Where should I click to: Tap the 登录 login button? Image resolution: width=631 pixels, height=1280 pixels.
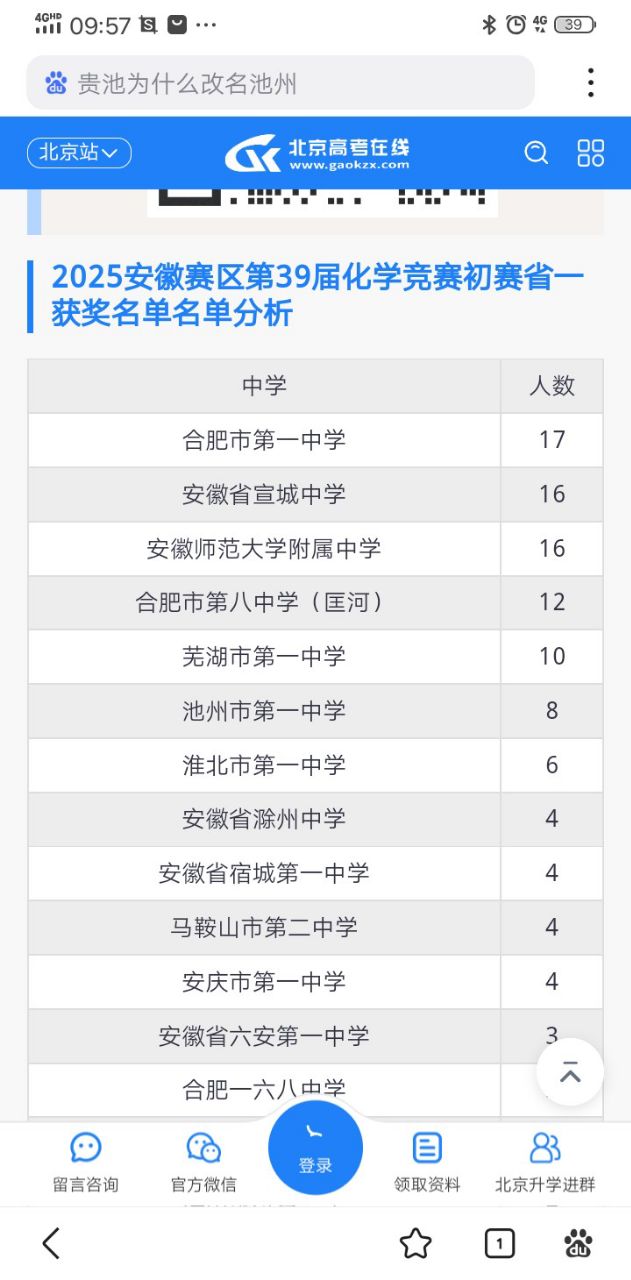315,1148
